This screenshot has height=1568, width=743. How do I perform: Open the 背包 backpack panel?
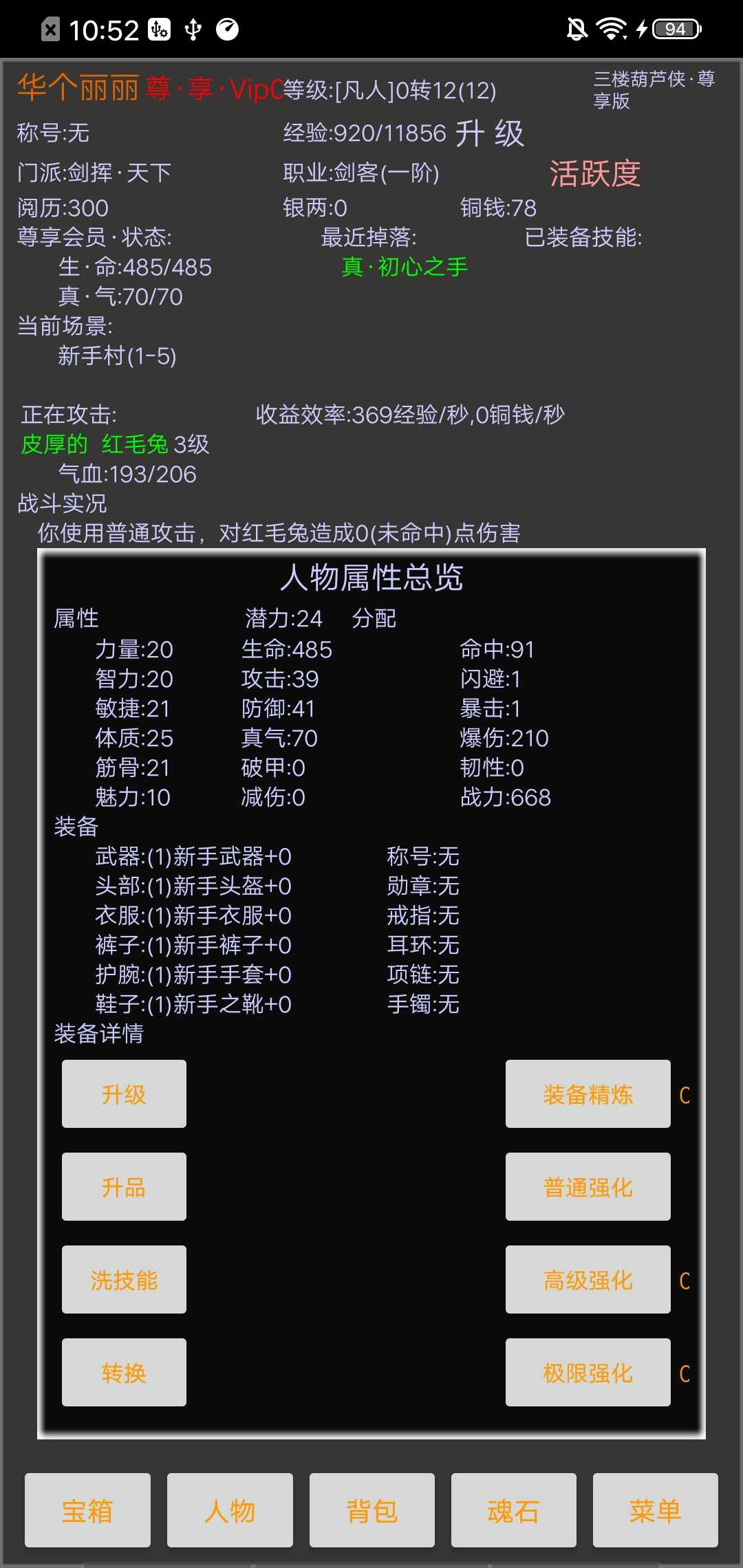[371, 1510]
